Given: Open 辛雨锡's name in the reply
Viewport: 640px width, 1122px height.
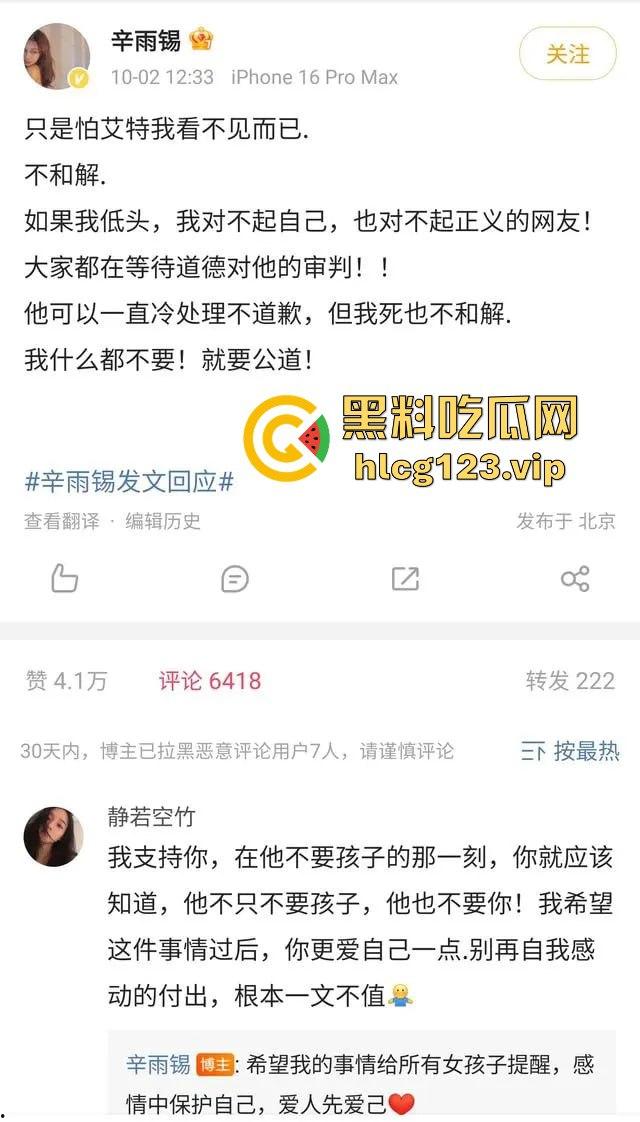Looking at the screenshot, I should (x=158, y=1064).
